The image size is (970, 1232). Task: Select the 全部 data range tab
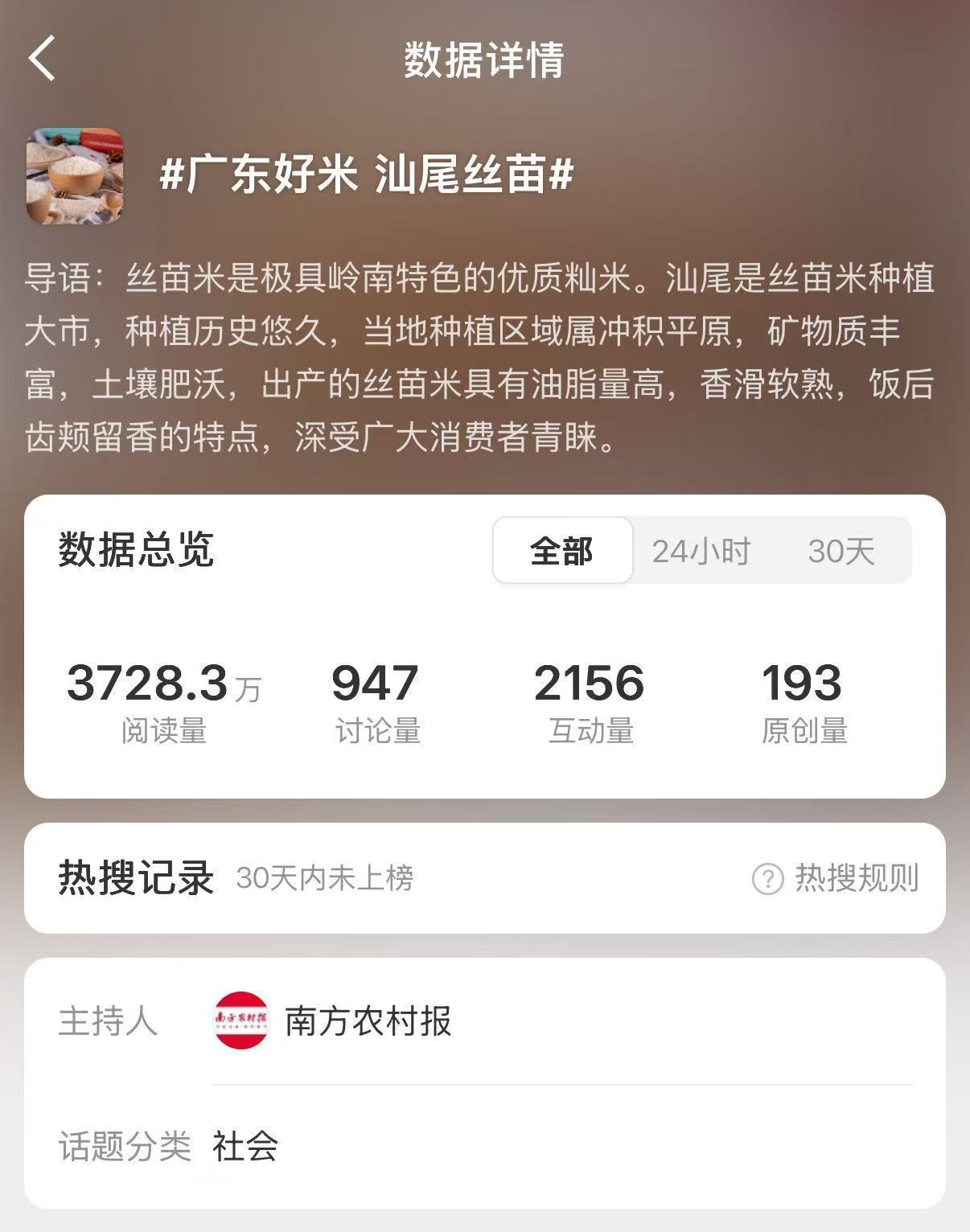562,551
